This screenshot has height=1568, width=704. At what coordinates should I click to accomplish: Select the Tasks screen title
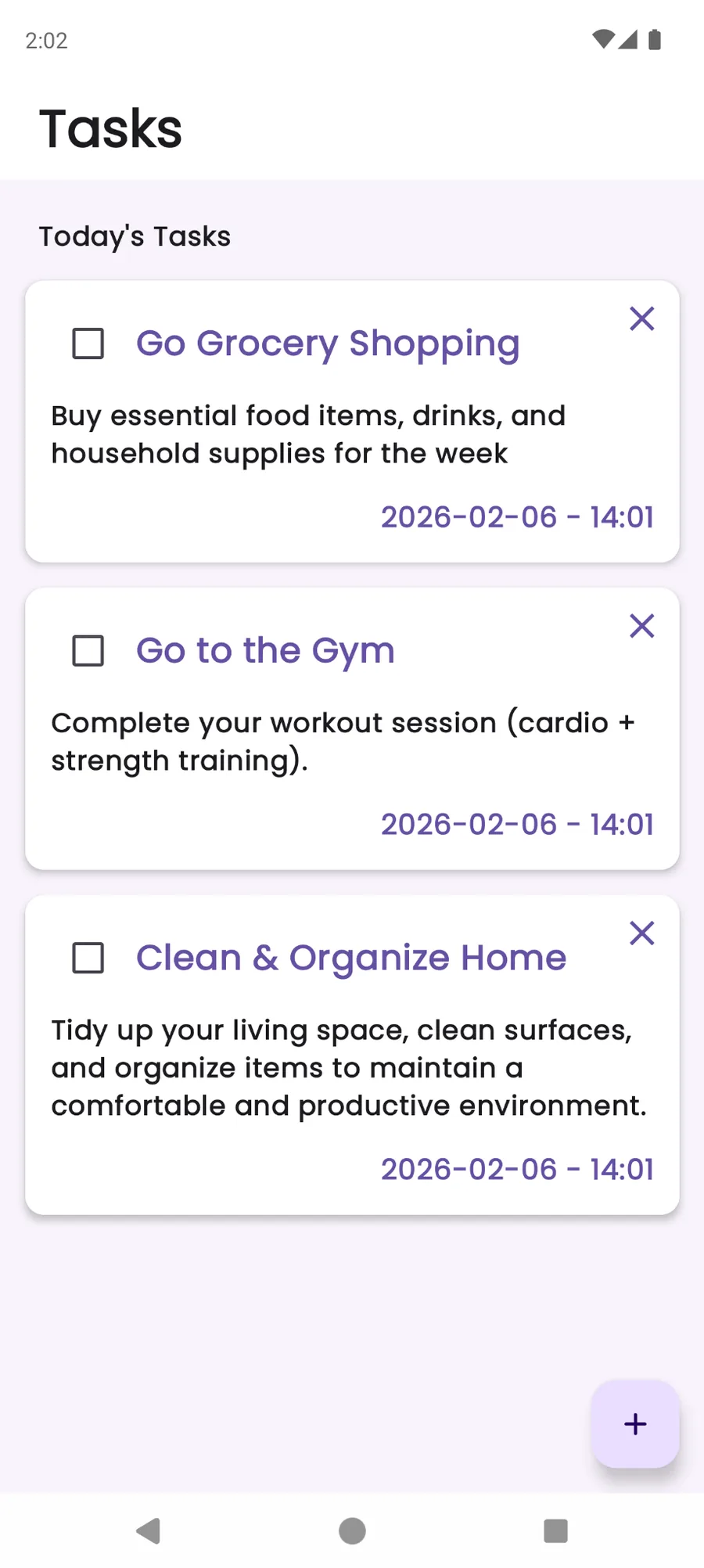pyautogui.click(x=110, y=128)
